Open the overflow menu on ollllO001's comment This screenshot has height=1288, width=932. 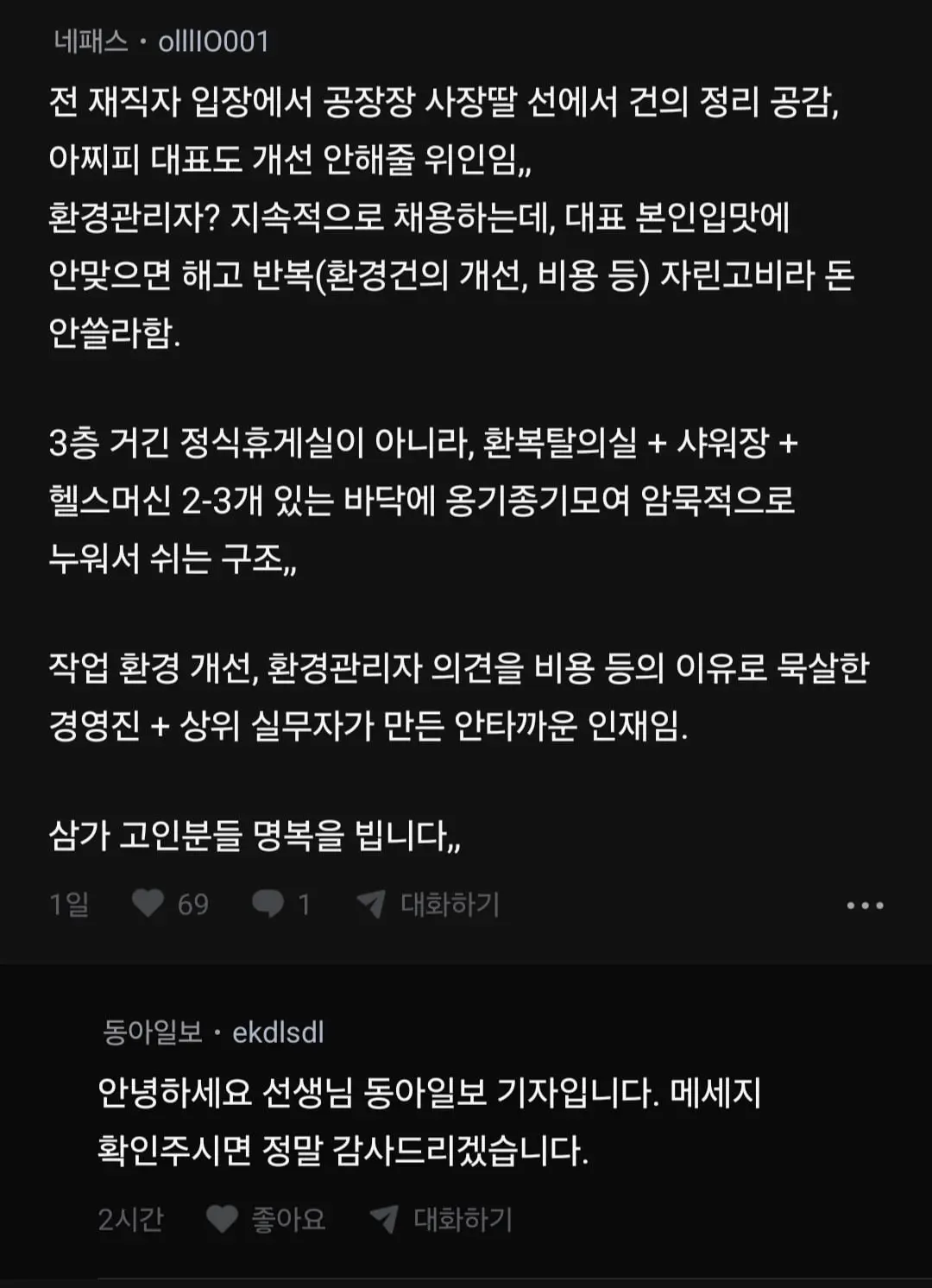pyautogui.click(x=865, y=906)
